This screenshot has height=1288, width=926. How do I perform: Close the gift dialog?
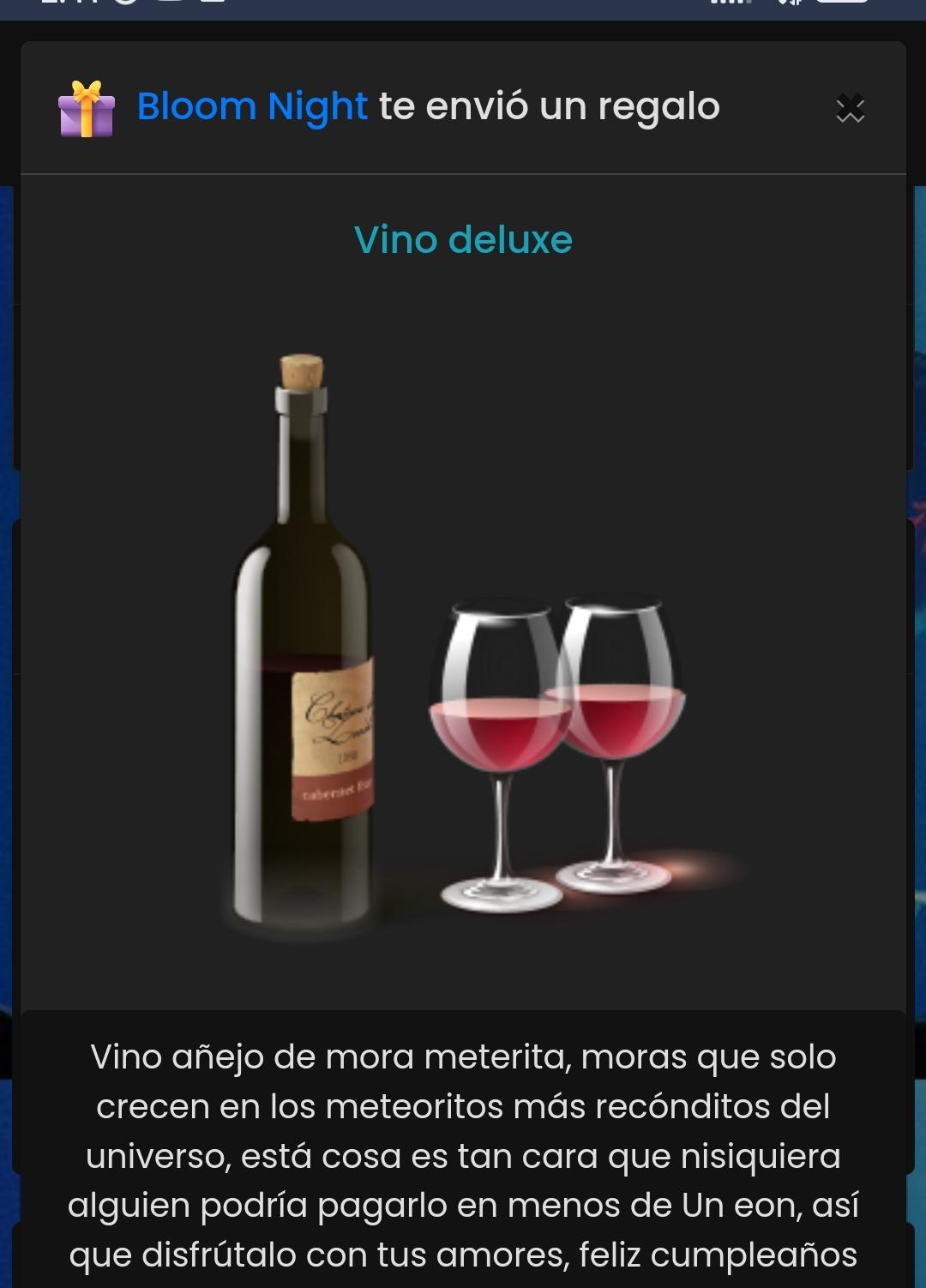click(850, 109)
